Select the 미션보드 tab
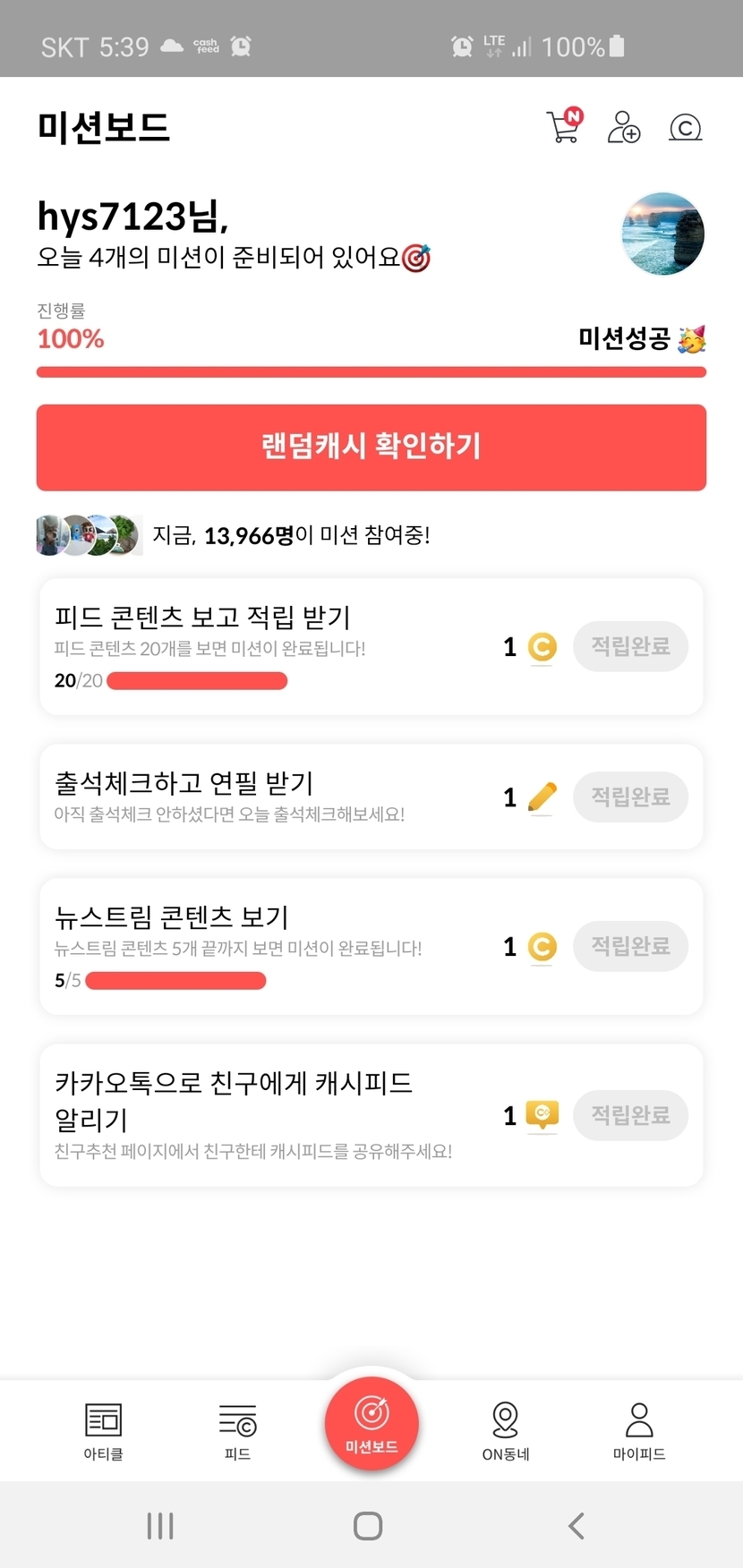The width and height of the screenshot is (743, 1568). (371, 1423)
